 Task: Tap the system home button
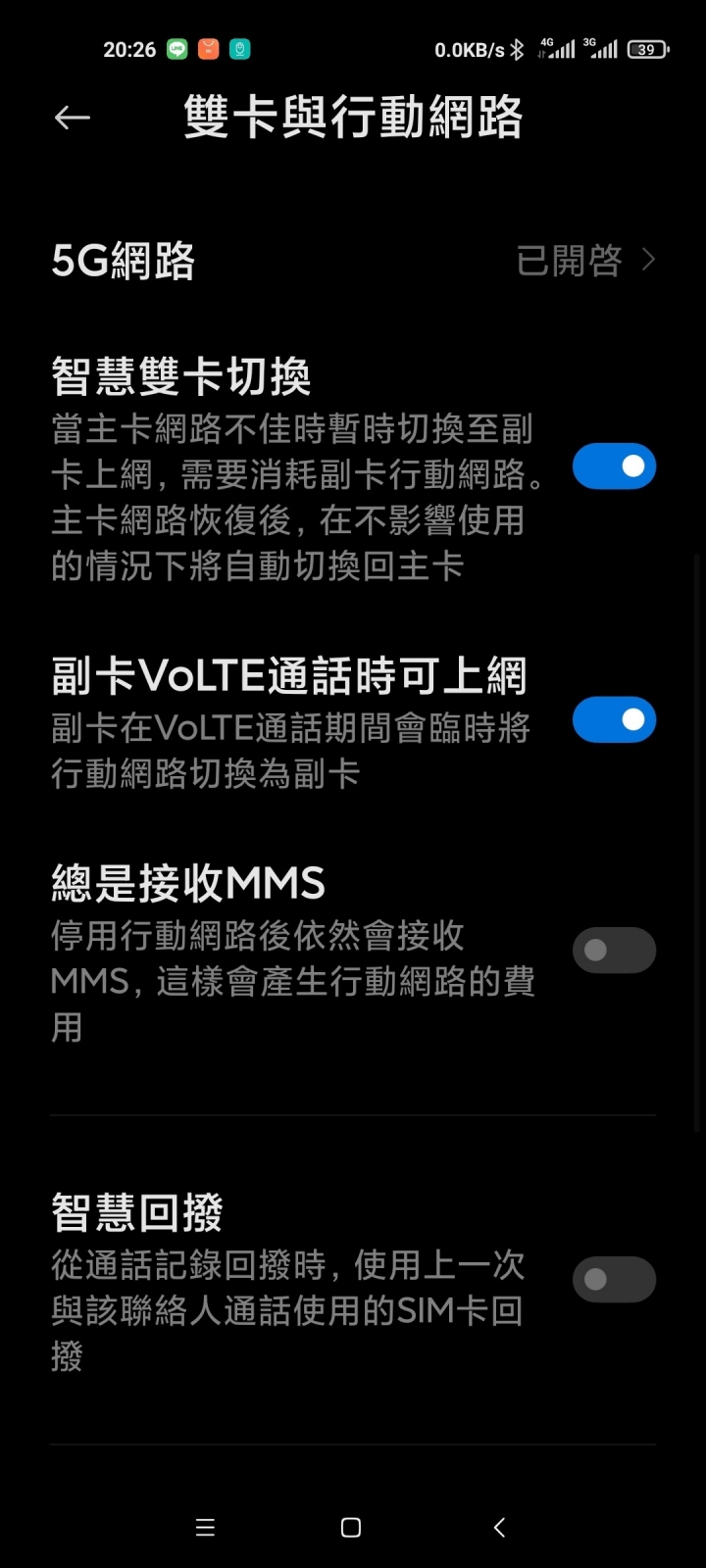pos(351,1527)
